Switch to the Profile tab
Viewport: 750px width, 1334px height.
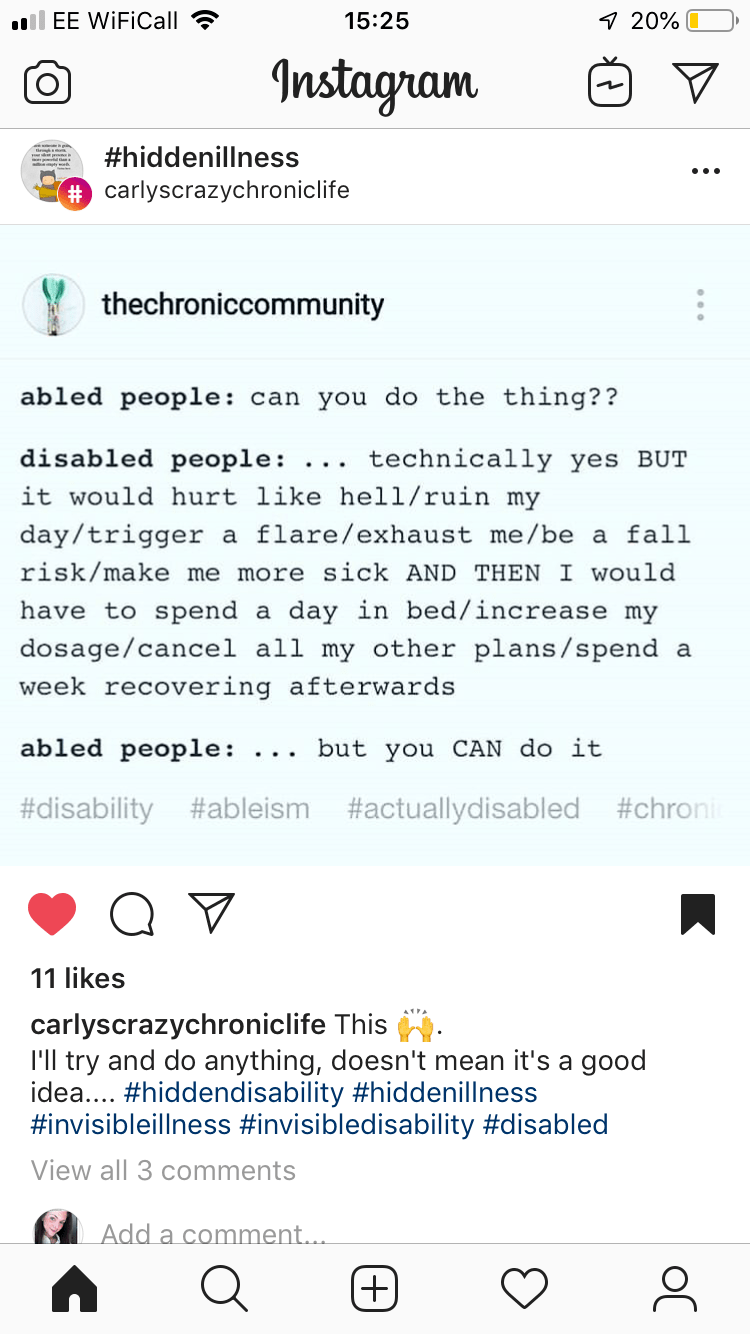674,1288
